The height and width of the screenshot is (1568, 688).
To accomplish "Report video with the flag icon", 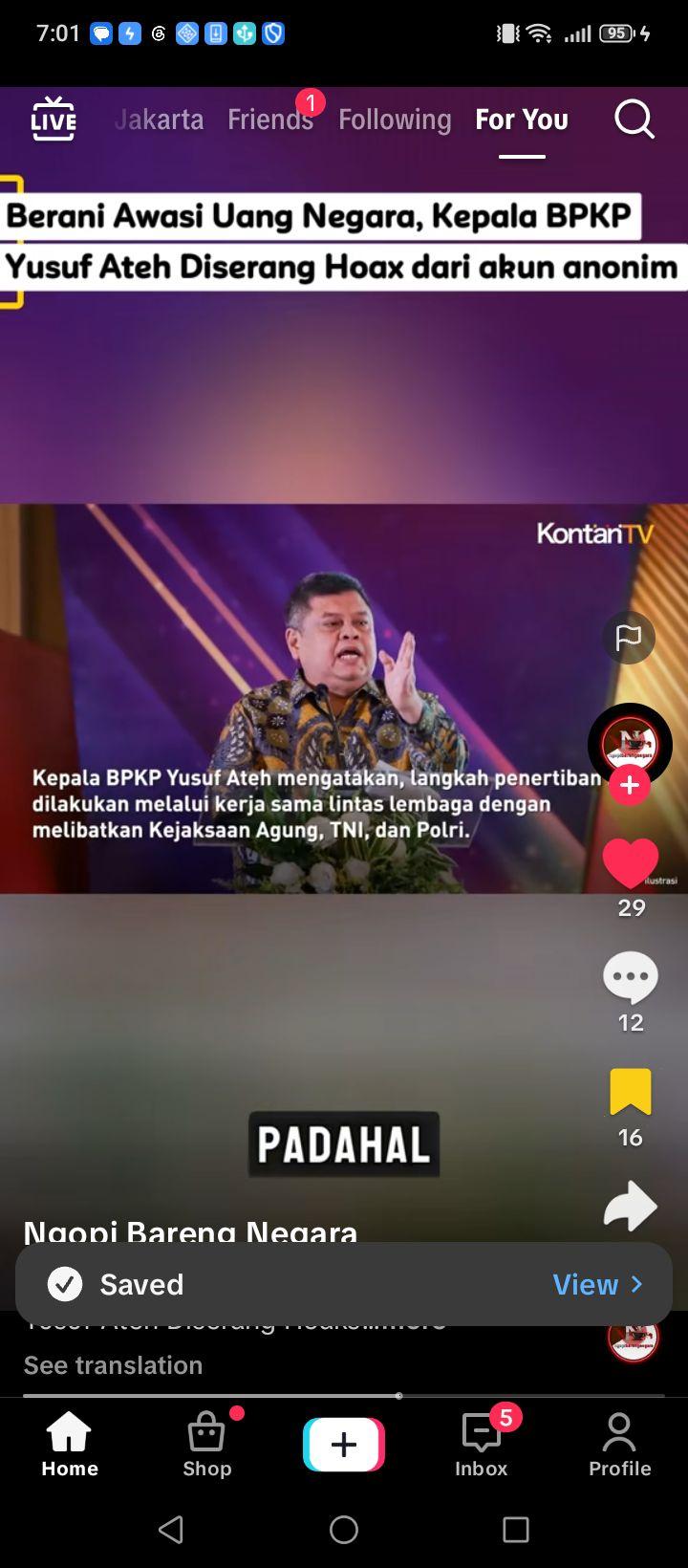I will [x=629, y=638].
